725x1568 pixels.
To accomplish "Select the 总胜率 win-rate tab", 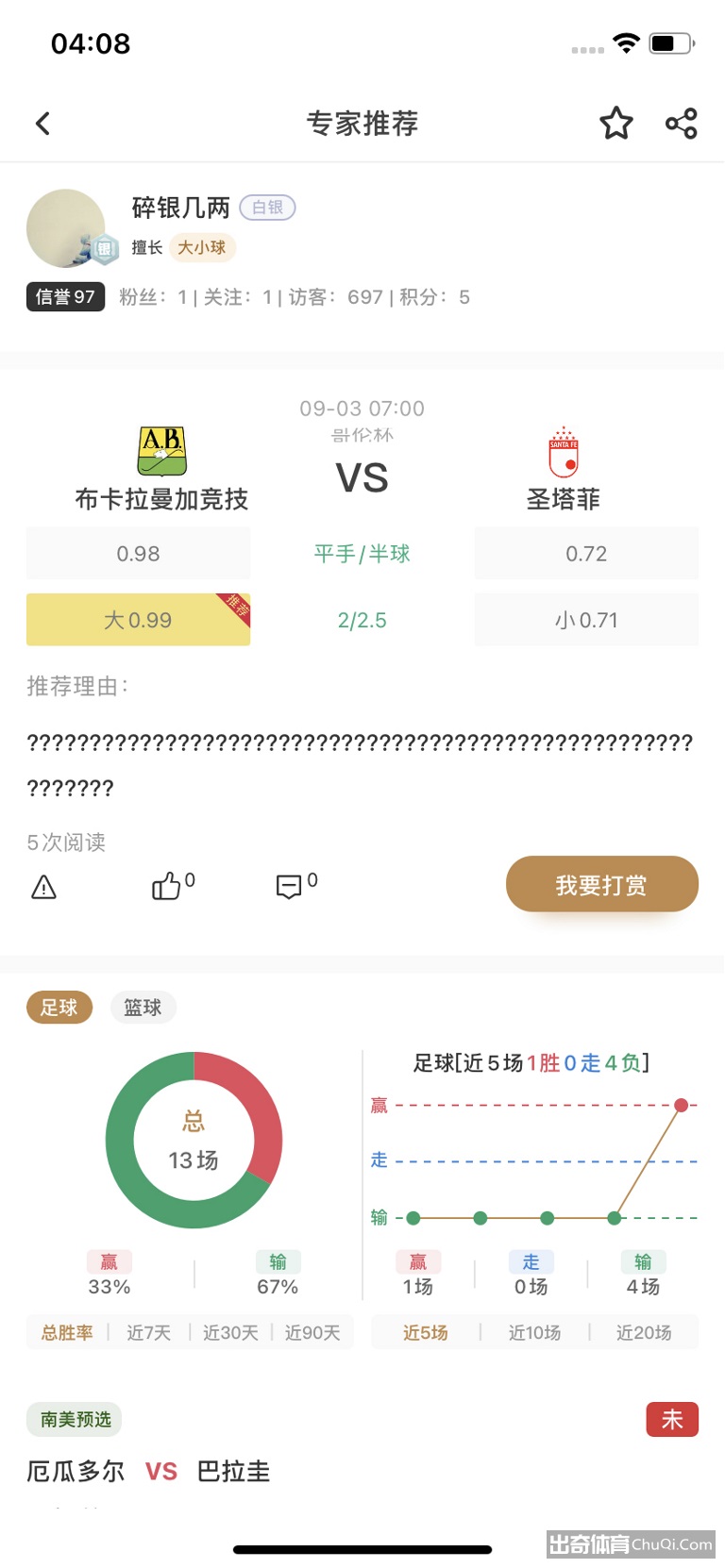I will (x=67, y=1333).
